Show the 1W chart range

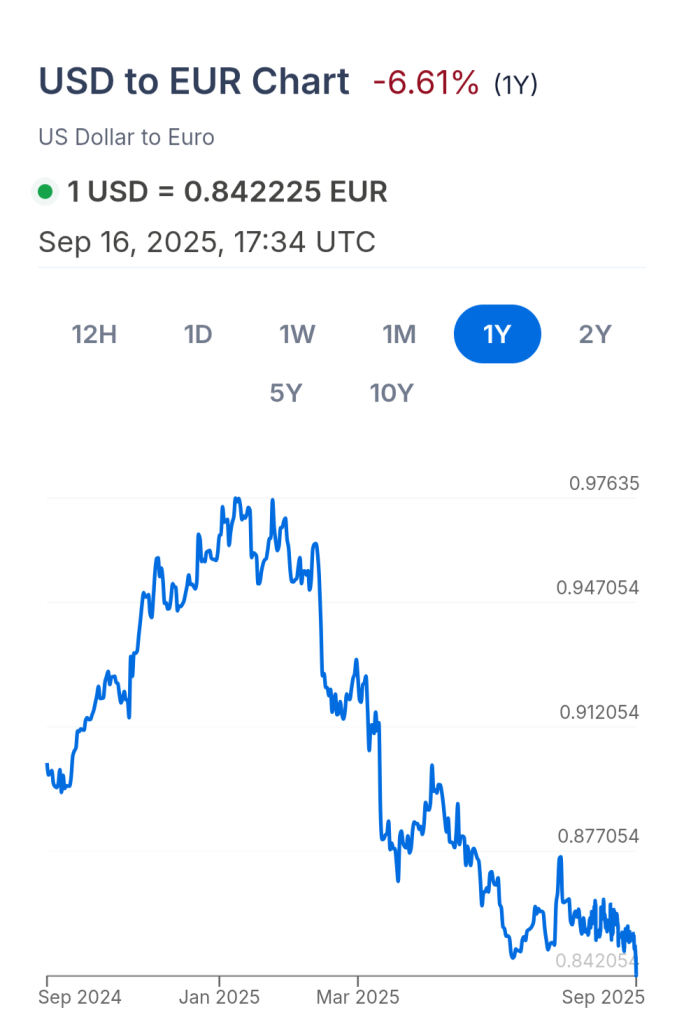297,334
